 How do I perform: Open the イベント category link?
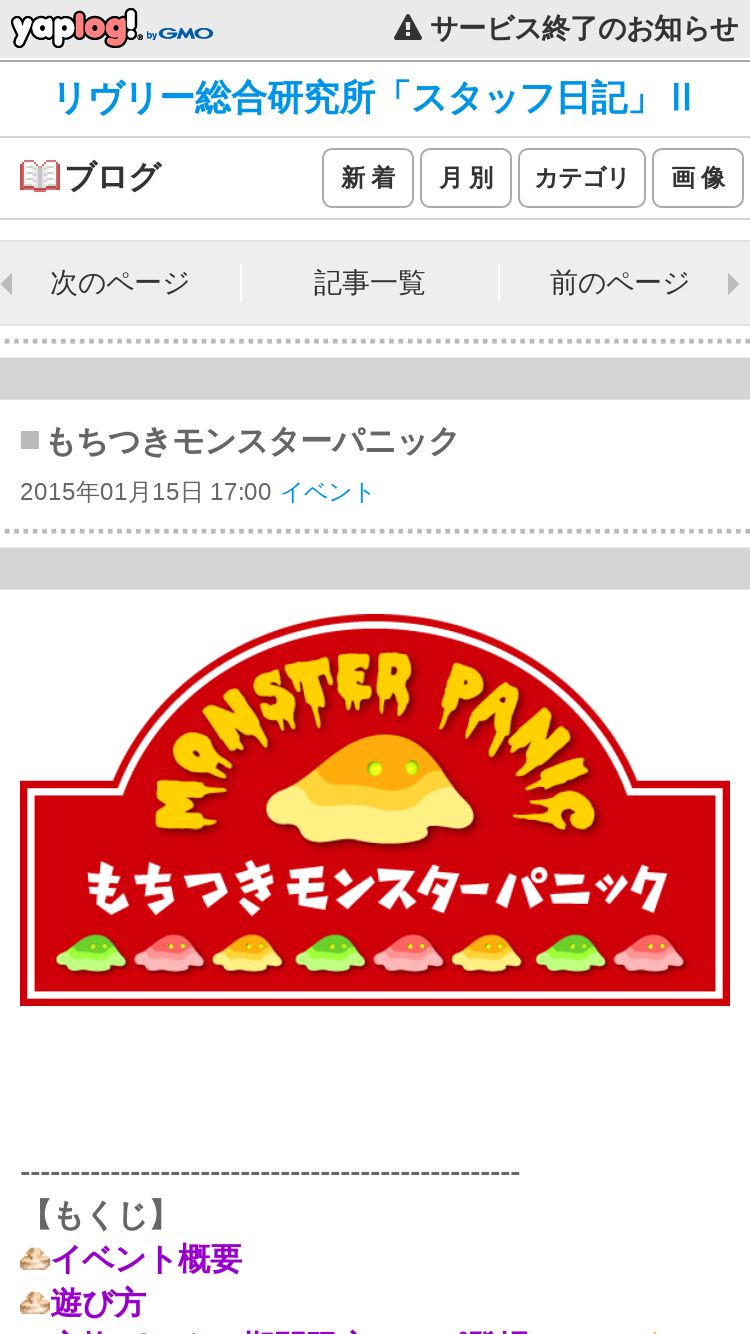[x=327, y=492]
